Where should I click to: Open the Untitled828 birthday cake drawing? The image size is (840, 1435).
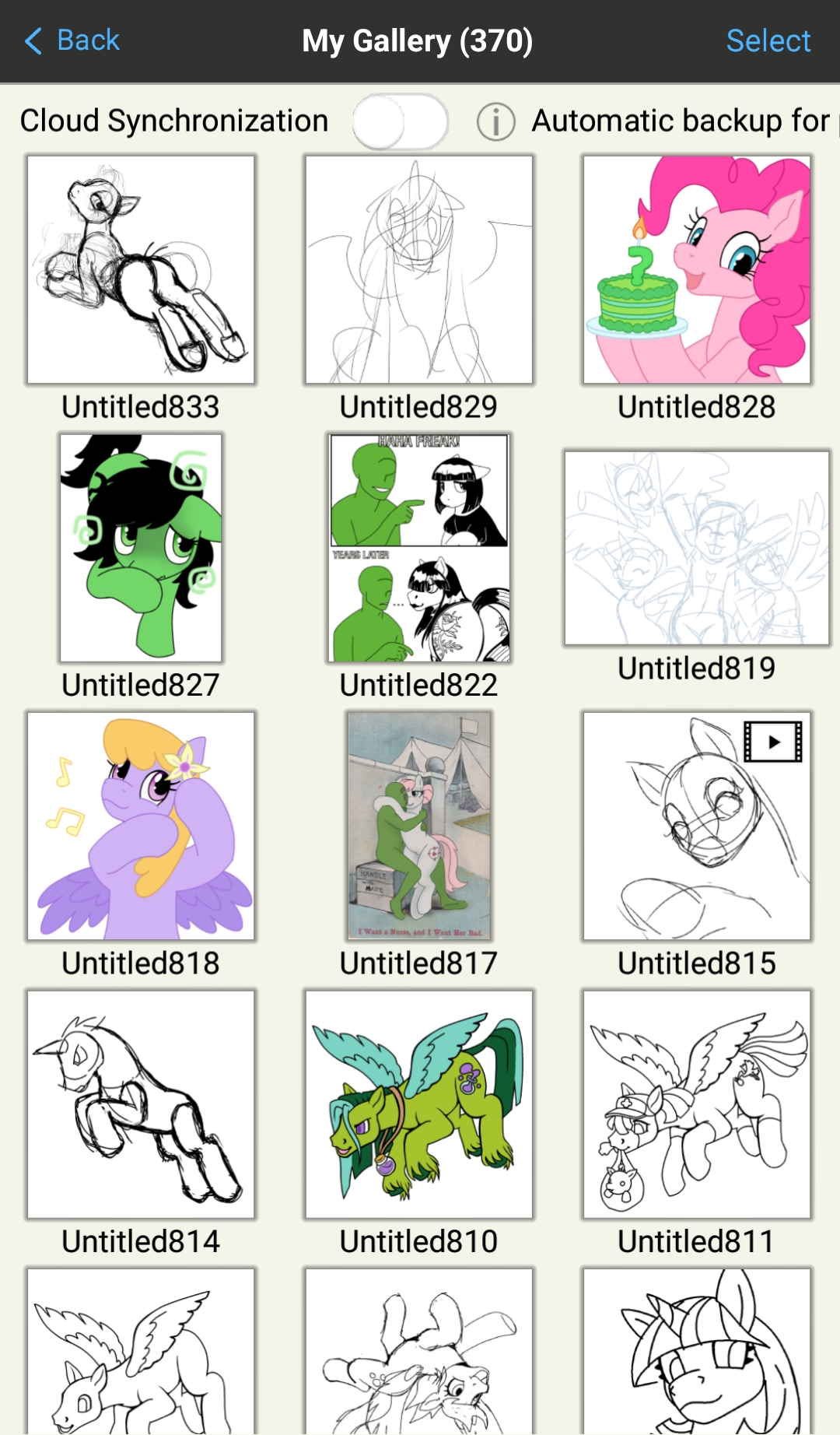697,269
